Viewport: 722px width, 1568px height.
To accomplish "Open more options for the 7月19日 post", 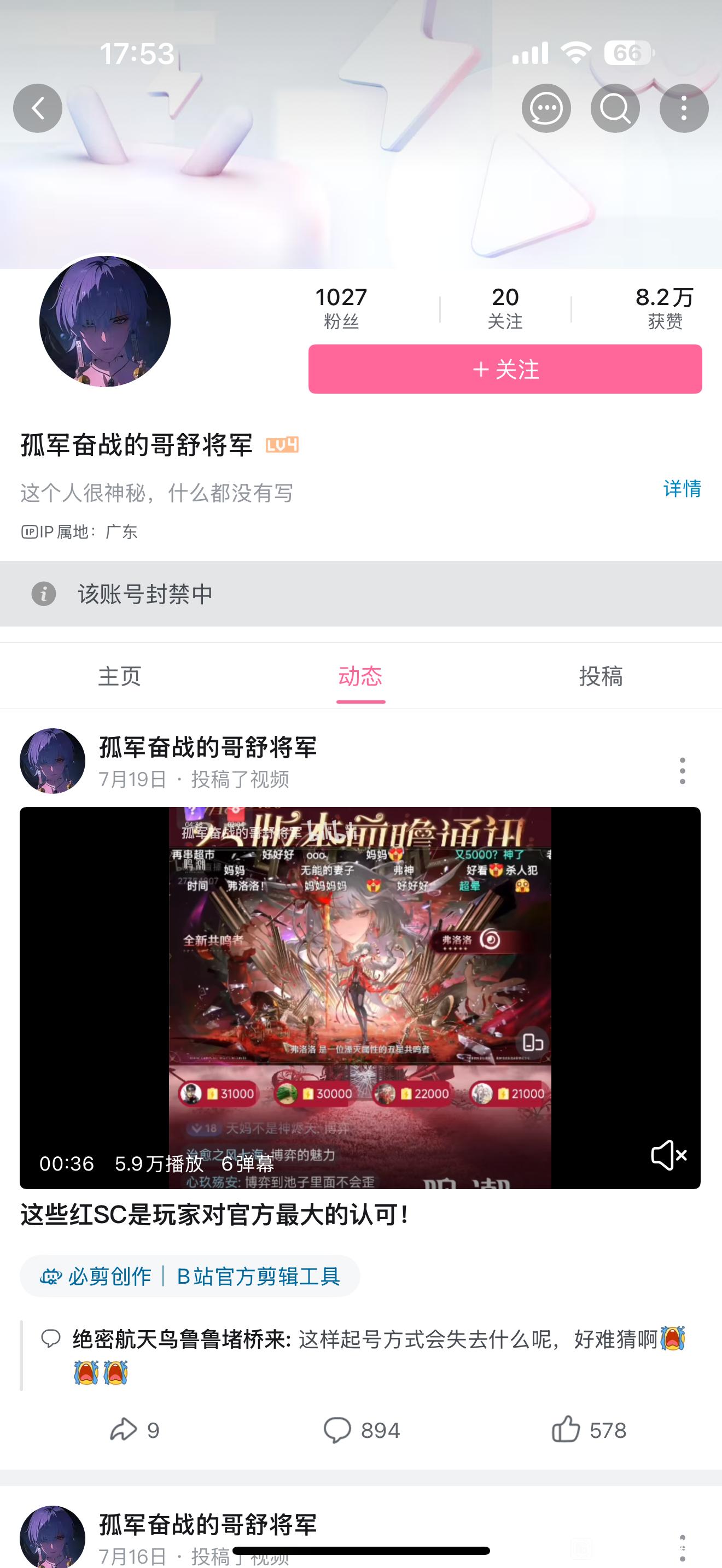I will pos(683,771).
